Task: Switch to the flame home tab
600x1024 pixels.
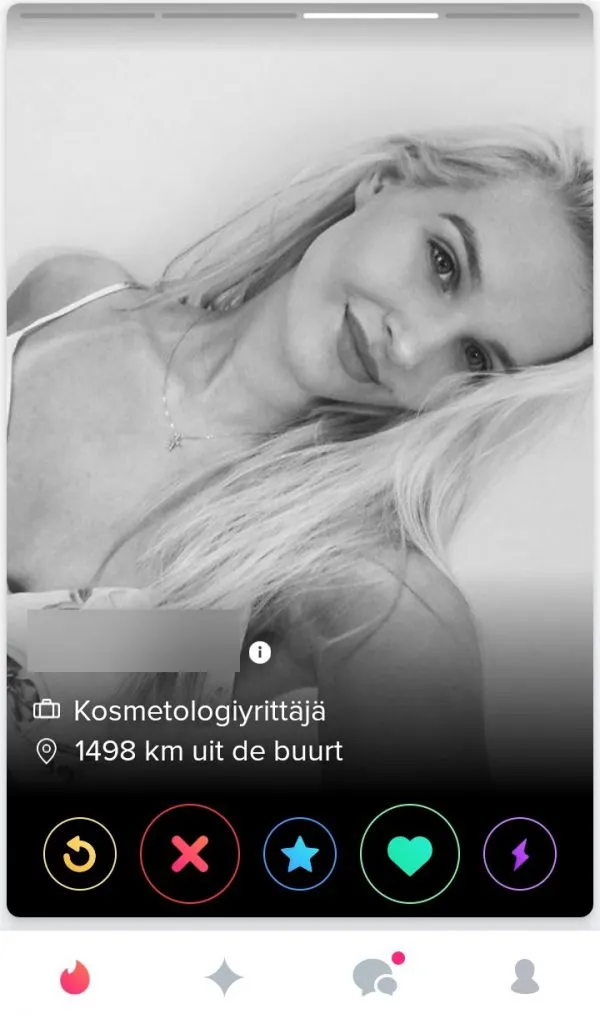Action: [75, 977]
